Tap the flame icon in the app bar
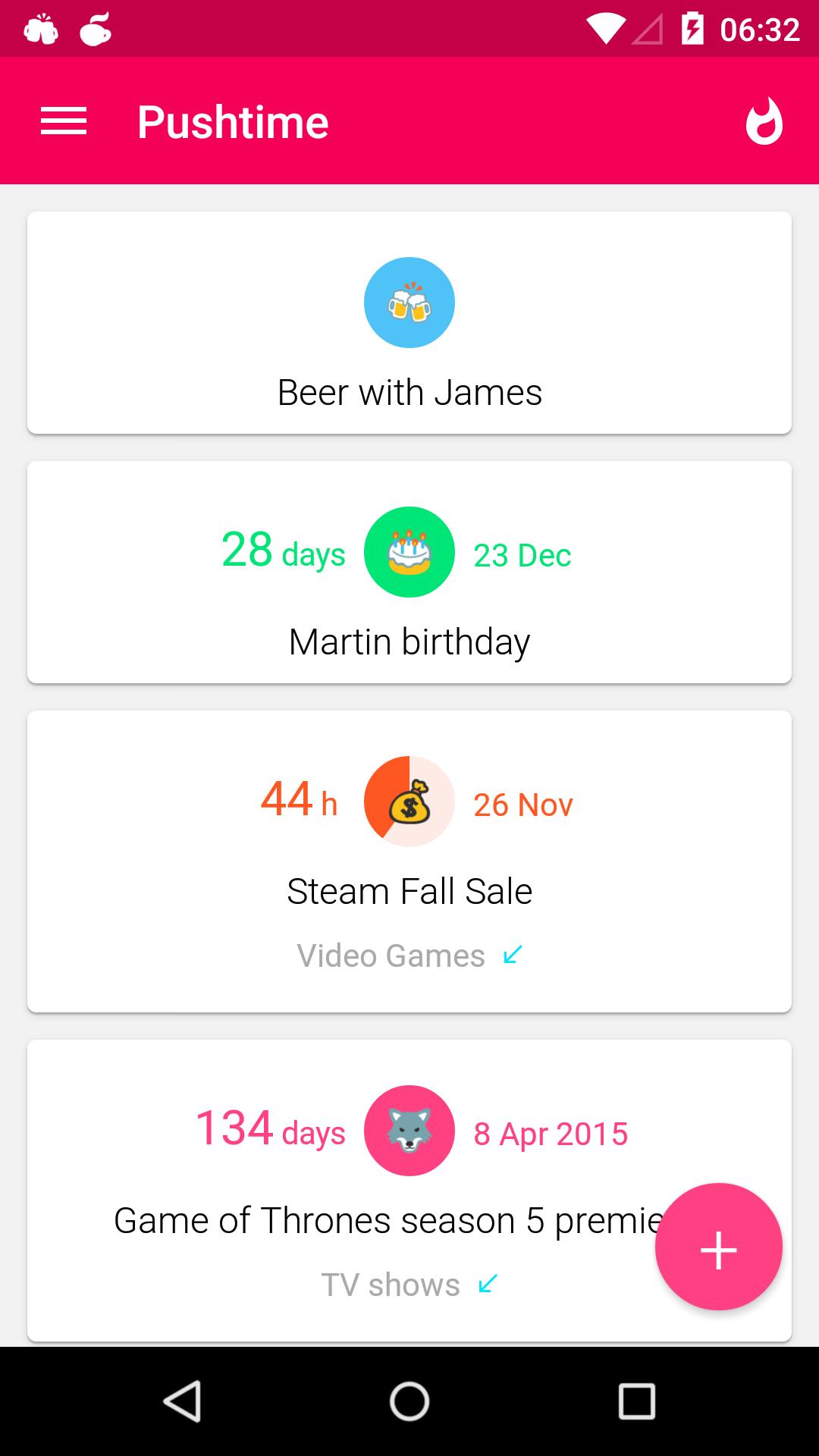 [764, 121]
